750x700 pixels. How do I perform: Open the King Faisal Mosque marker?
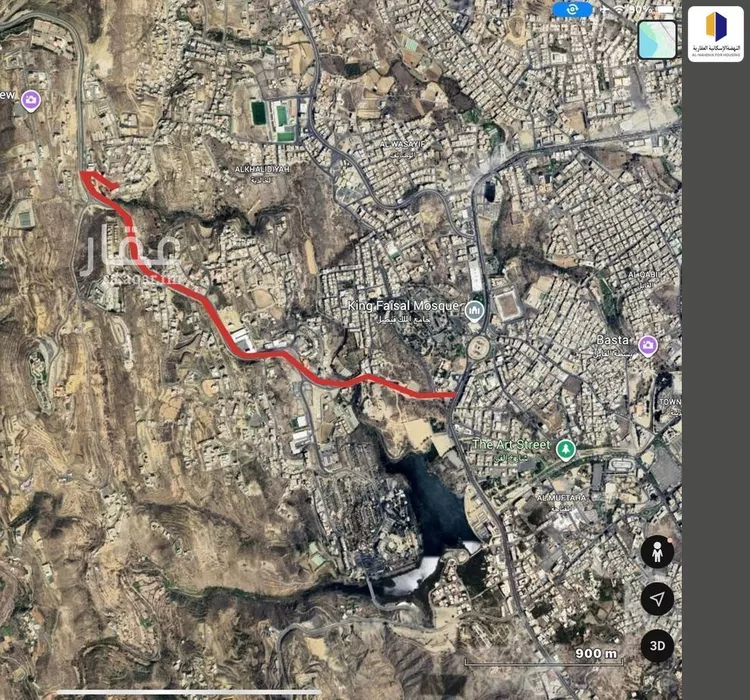tap(474, 311)
